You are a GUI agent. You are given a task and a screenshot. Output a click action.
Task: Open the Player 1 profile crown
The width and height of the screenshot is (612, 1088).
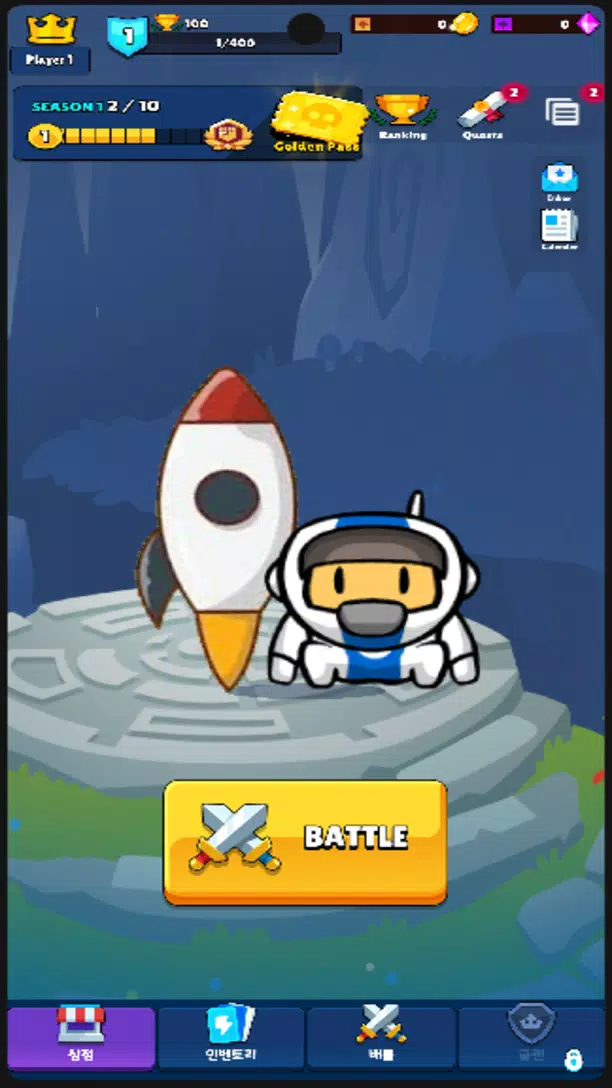click(x=51, y=41)
